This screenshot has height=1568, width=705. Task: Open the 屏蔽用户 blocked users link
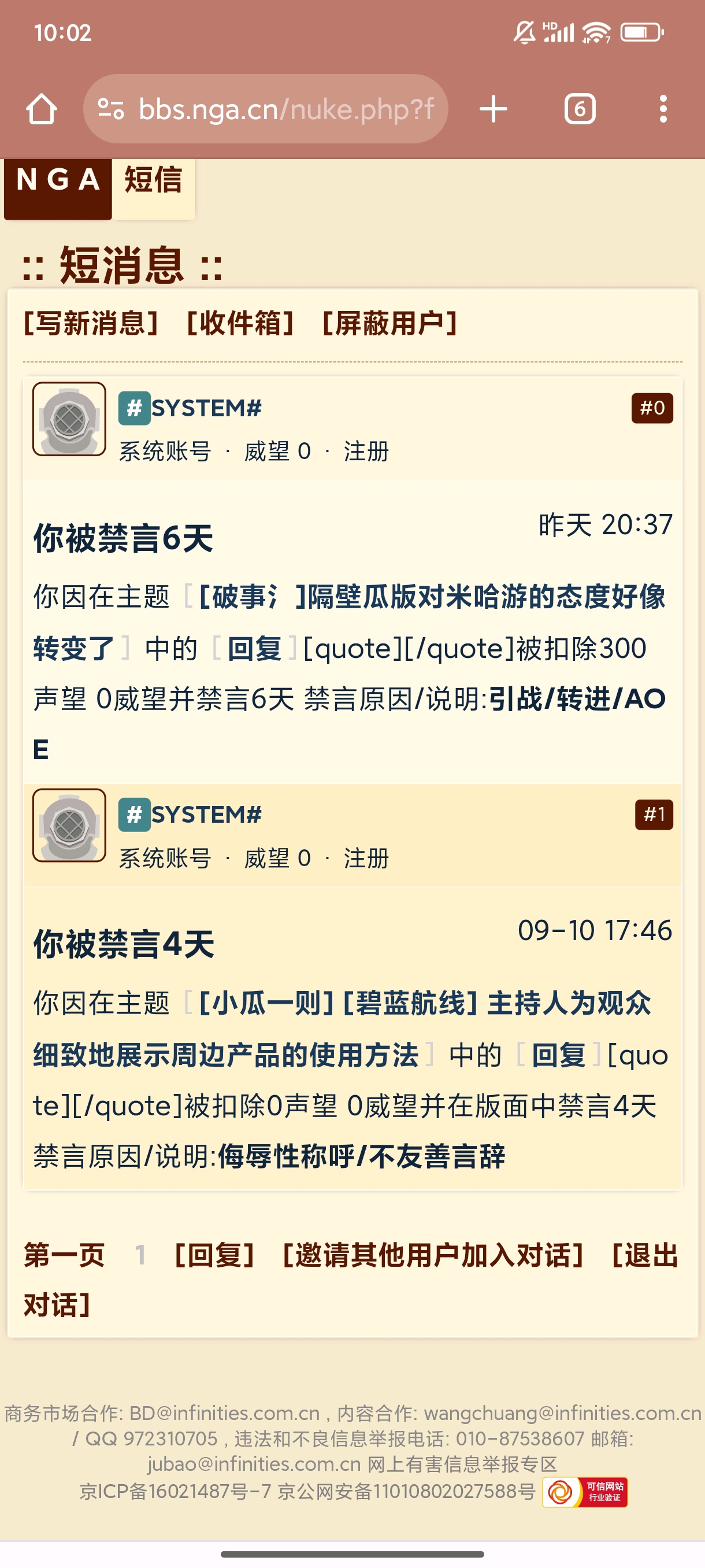390,323
